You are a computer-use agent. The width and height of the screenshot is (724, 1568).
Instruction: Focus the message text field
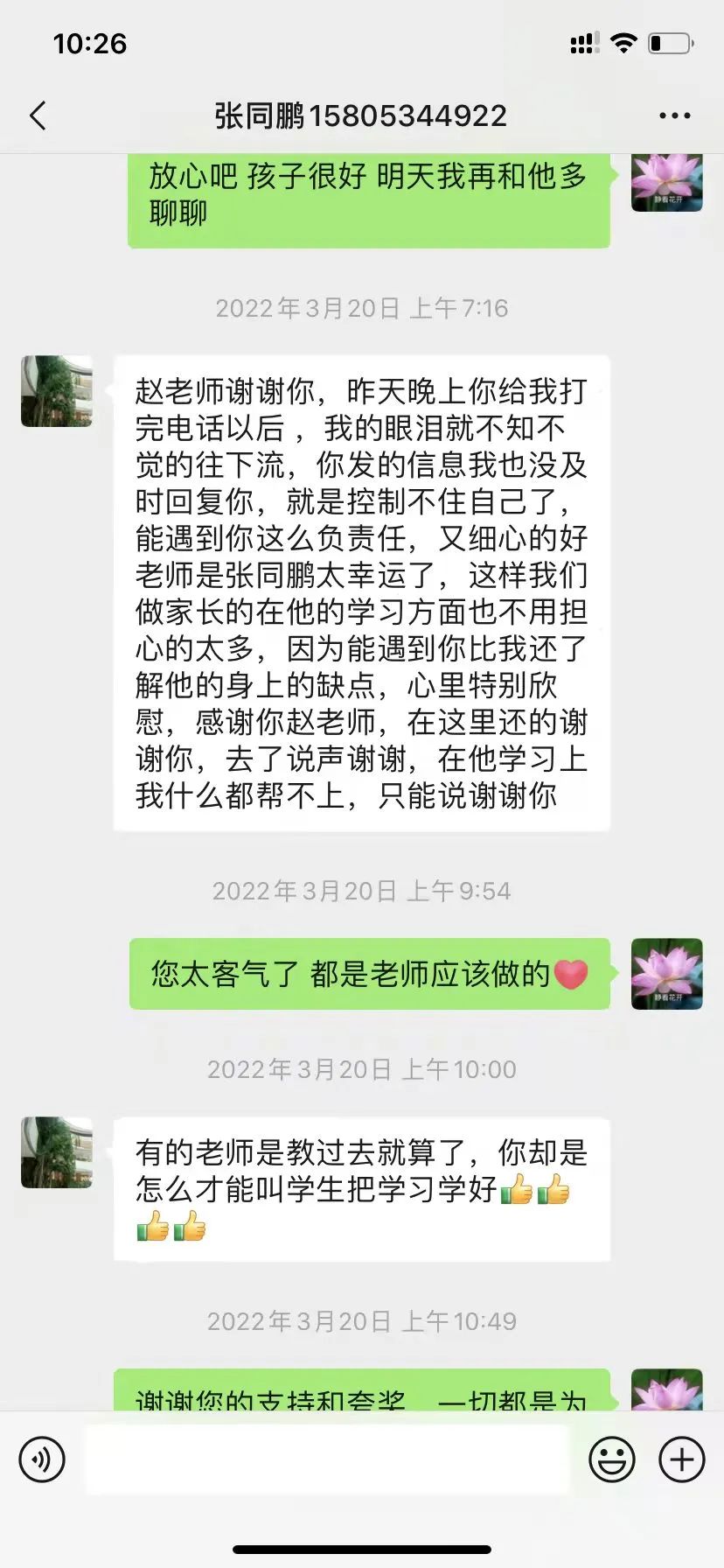pyautogui.click(x=326, y=1459)
